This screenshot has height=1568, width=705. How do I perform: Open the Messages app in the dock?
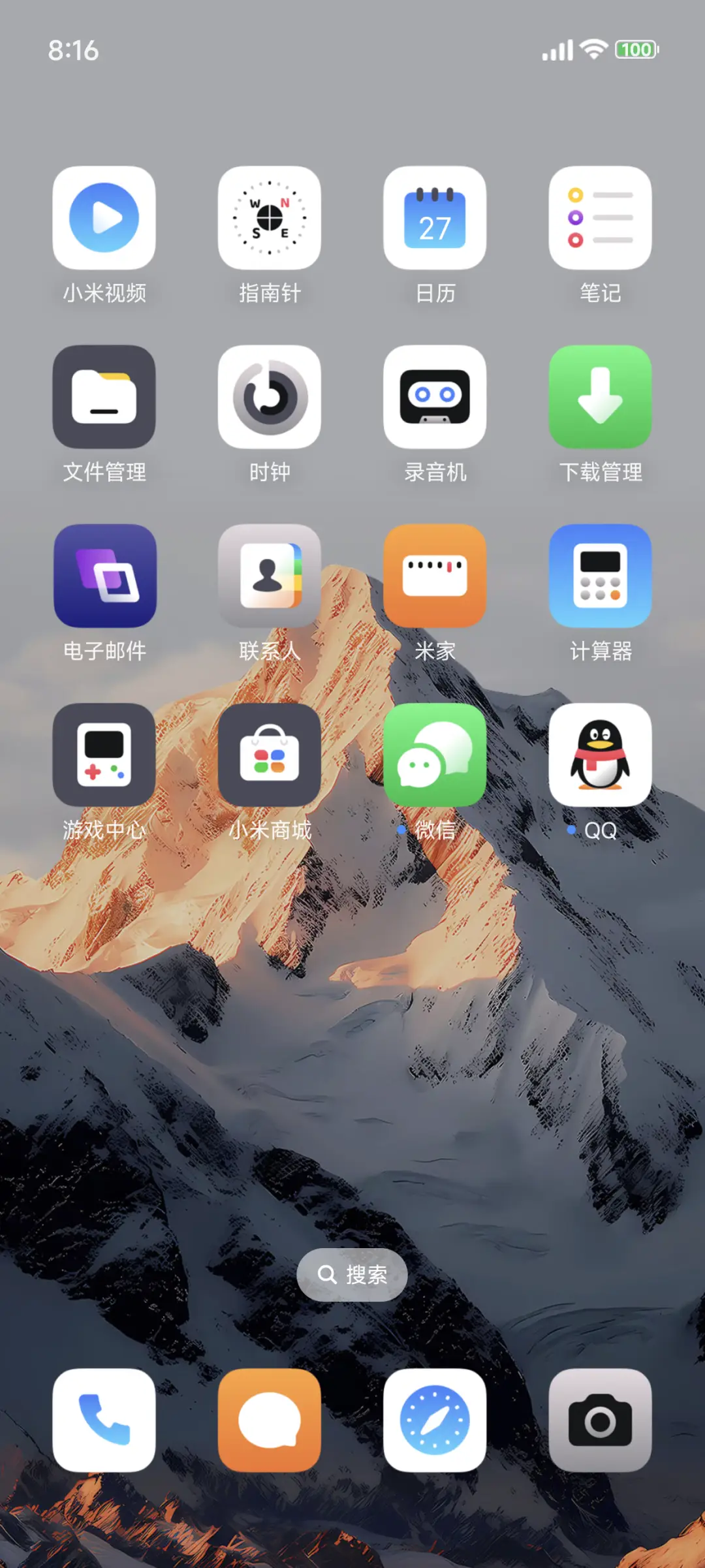(270, 1421)
